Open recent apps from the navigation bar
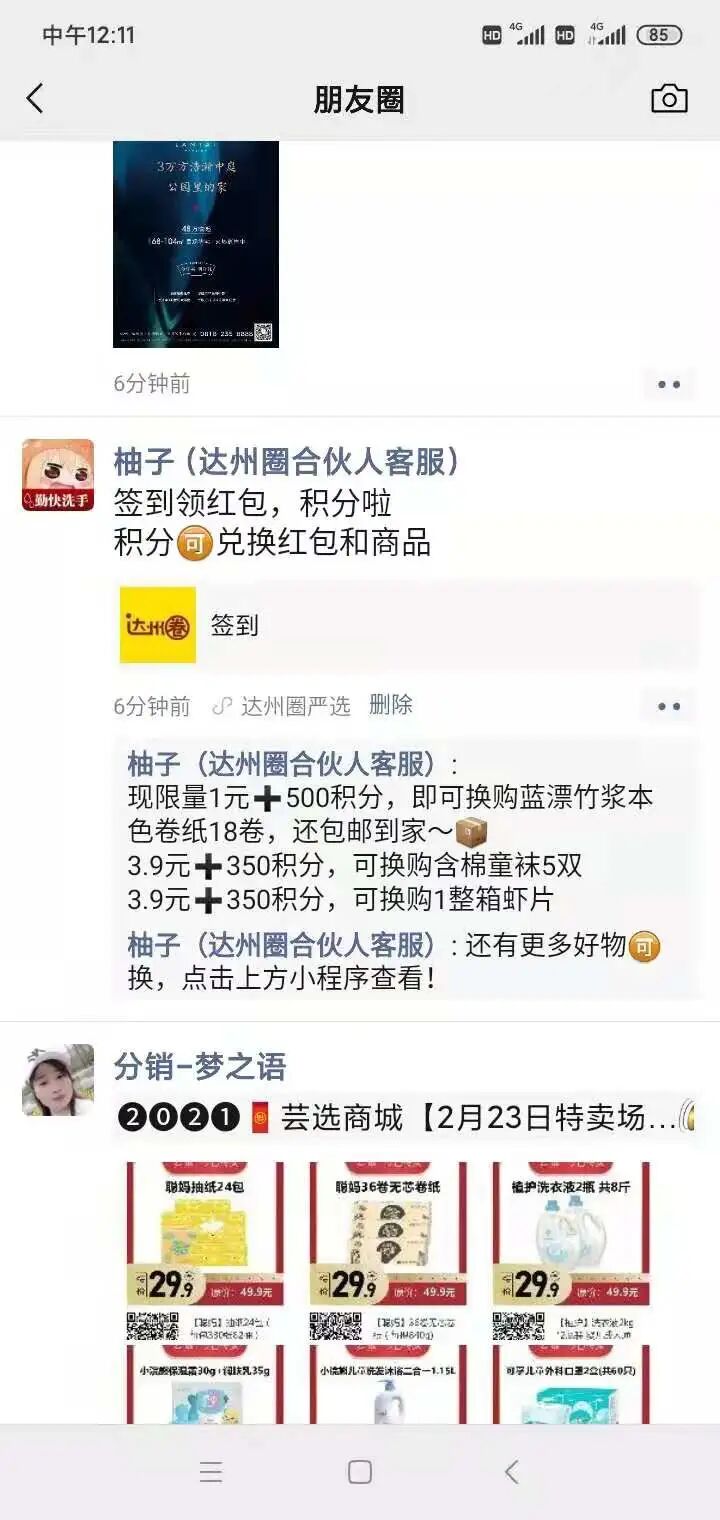 point(210,1472)
